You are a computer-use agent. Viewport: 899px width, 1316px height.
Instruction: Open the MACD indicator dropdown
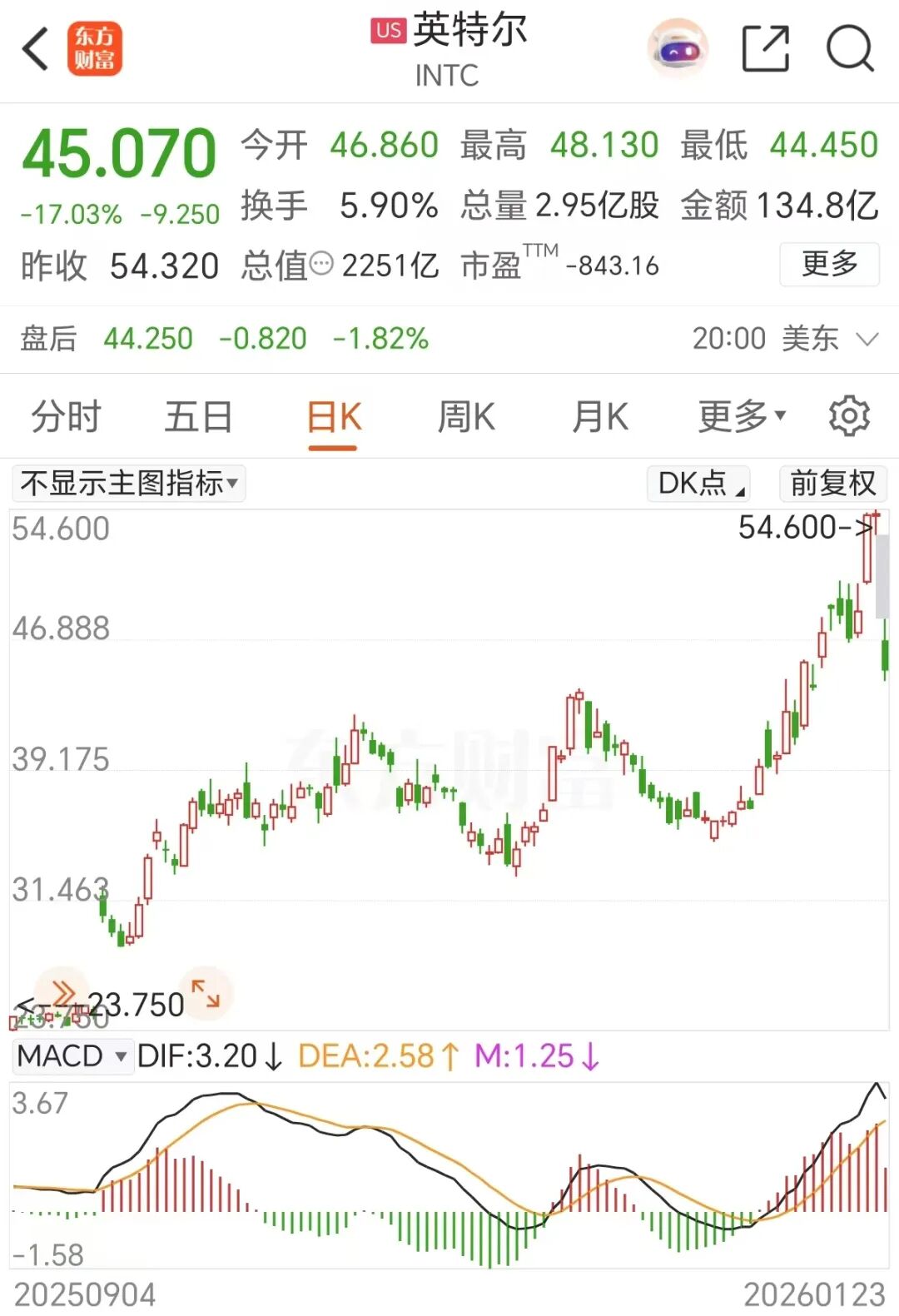point(72,1056)
